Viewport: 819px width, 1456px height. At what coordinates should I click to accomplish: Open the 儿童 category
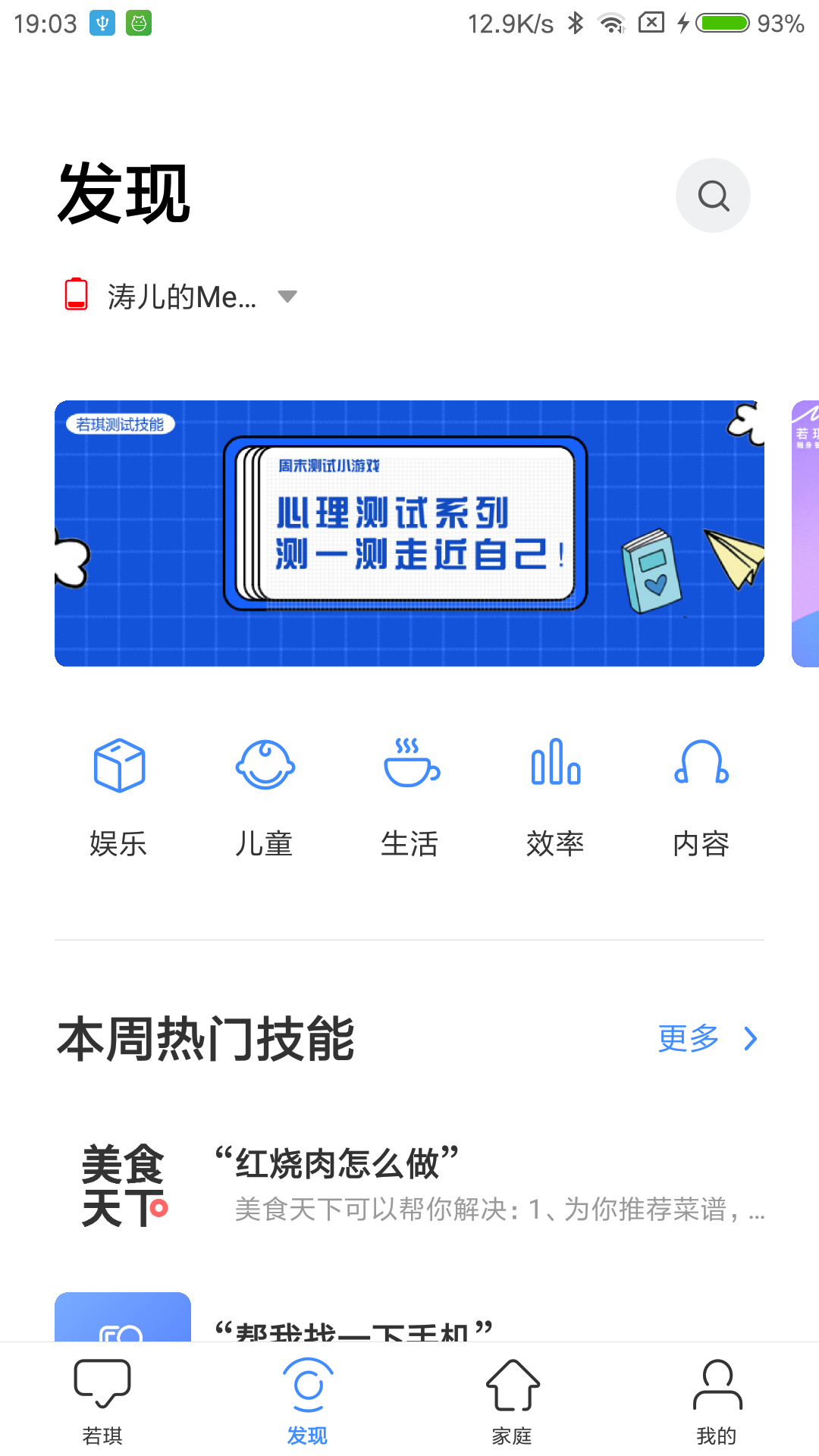point(264,796)
